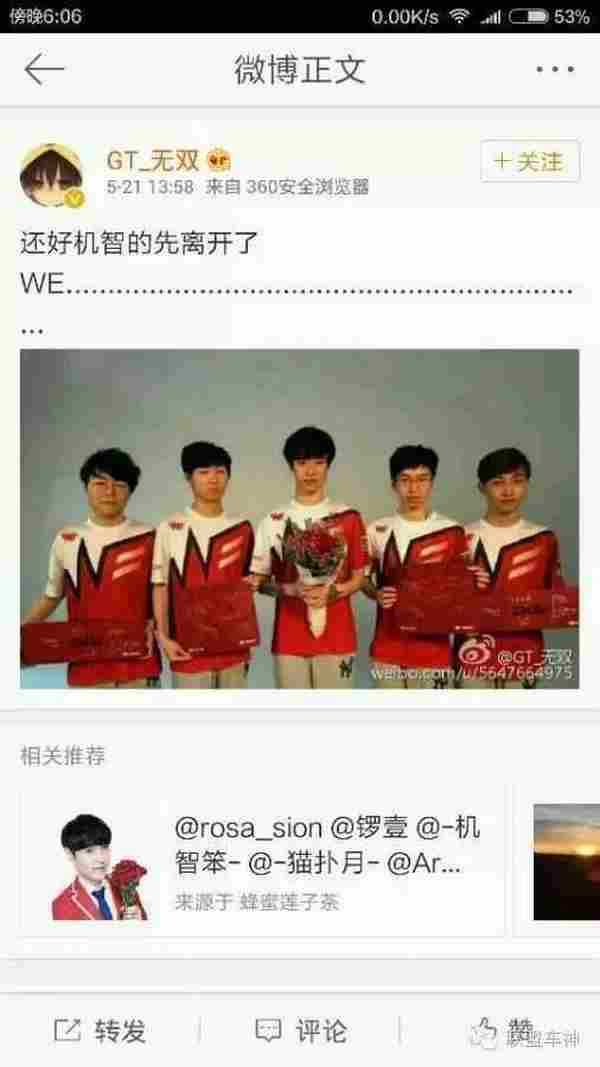600x1067 pixels.
Task: Open the recommended card with the sunset photo
Action: click(x=565, y=861)
